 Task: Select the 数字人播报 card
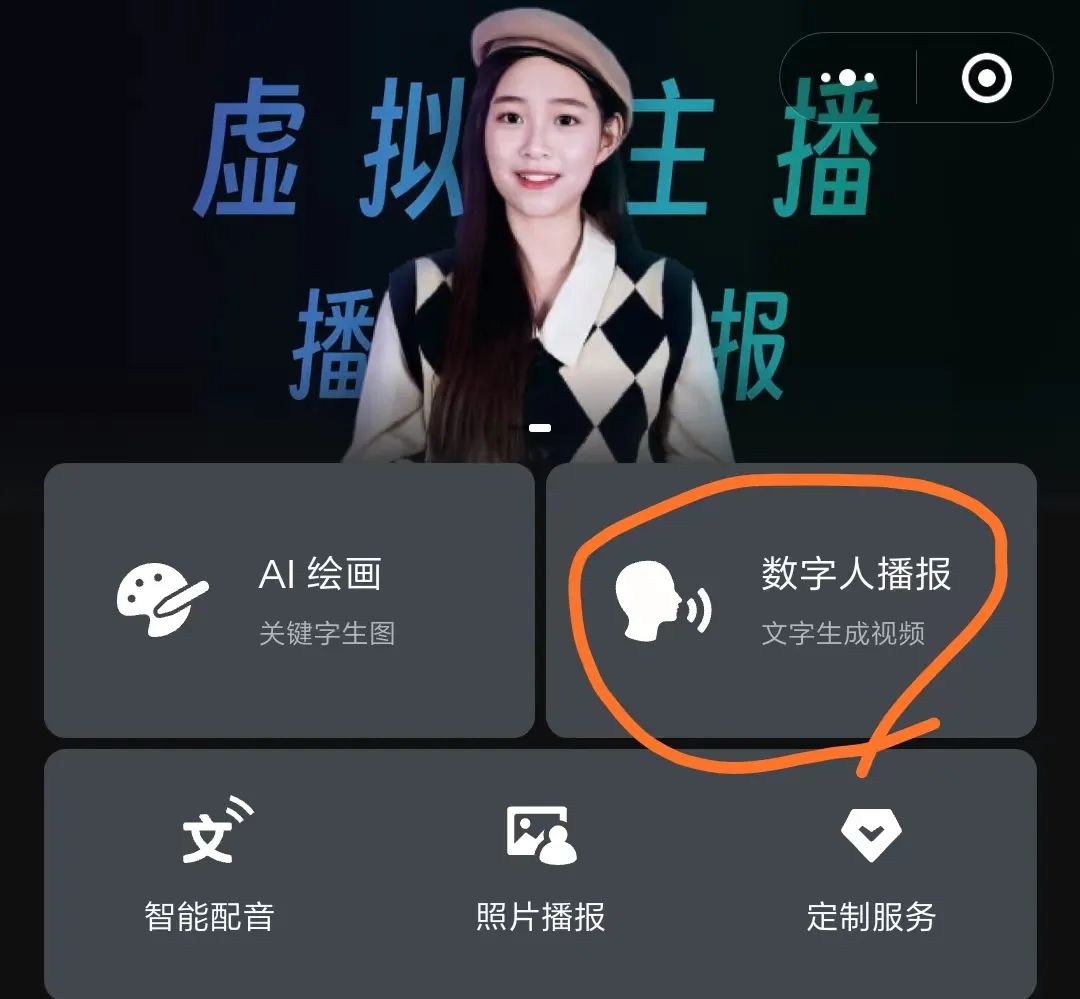click(791, 600)
